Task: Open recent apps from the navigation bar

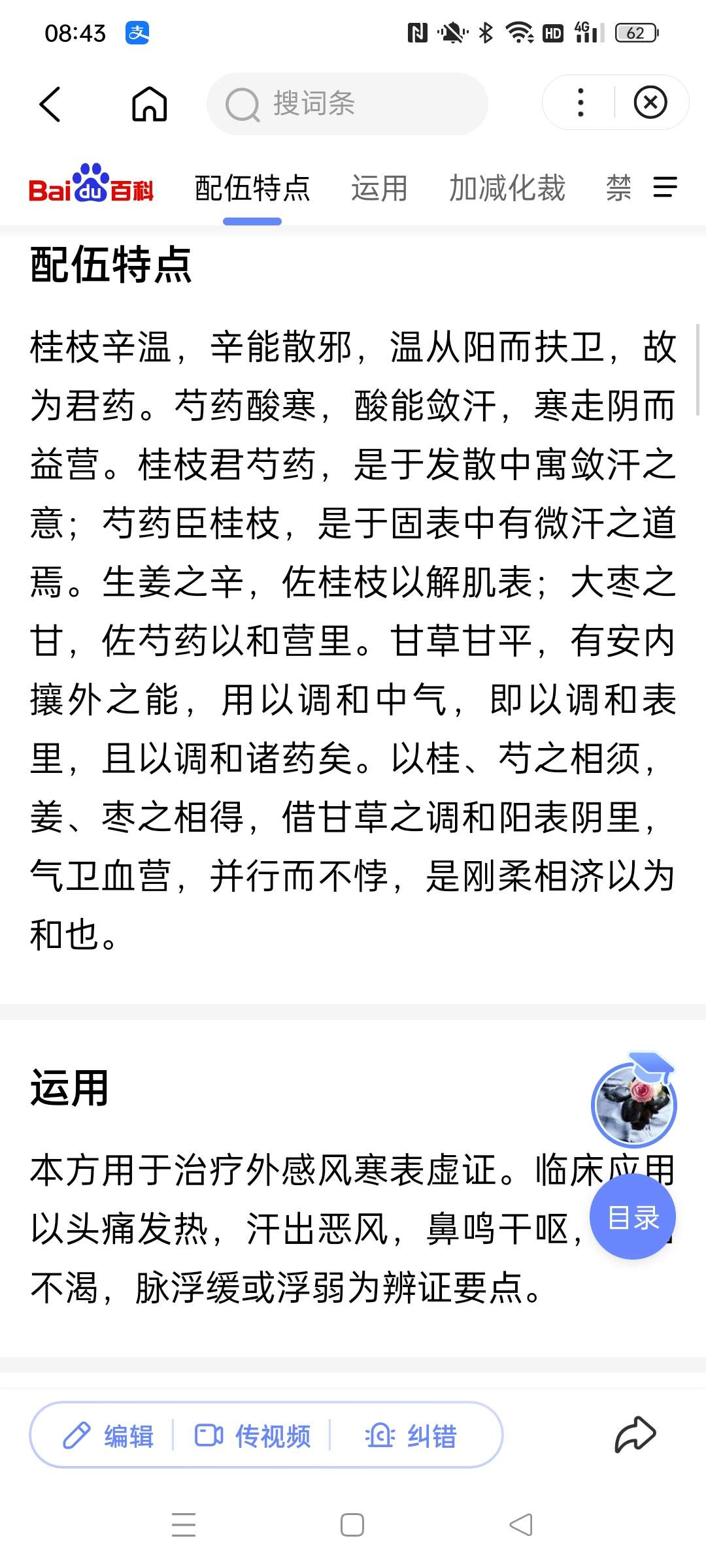Action: (x=184, y=1525)
